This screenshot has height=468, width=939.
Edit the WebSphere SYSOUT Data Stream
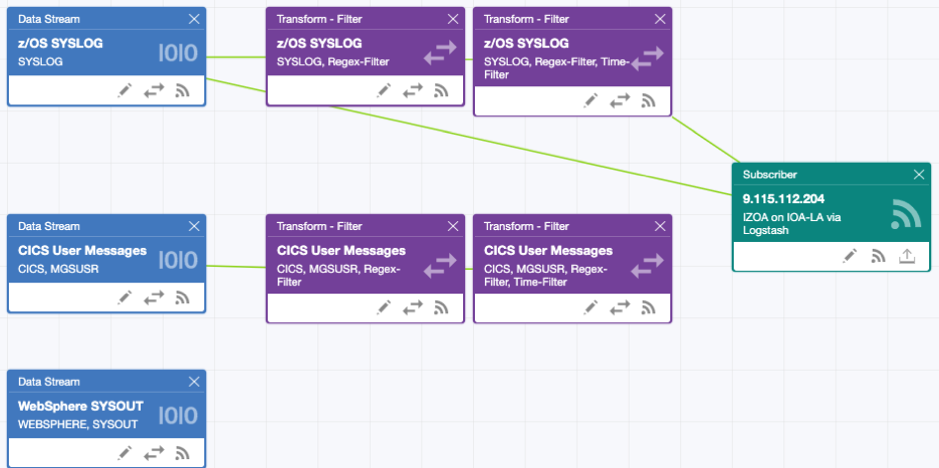point(125,452)
